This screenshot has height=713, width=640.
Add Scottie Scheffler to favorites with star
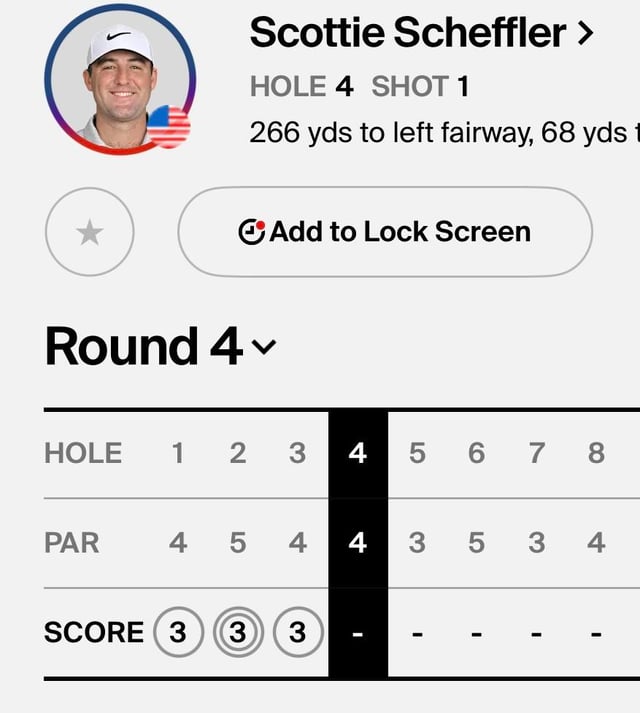[x=90, y=232]
